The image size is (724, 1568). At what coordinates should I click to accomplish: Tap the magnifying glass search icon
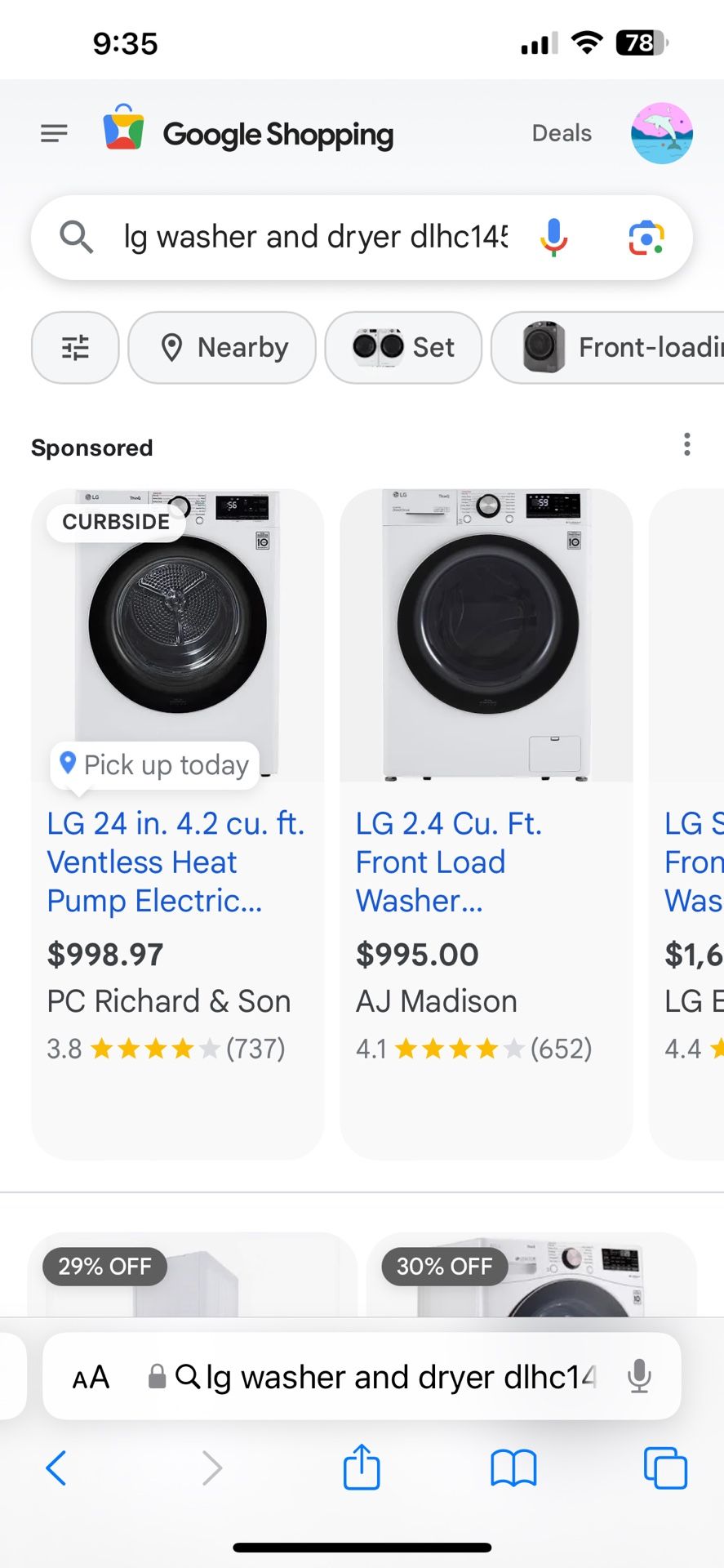76,238
